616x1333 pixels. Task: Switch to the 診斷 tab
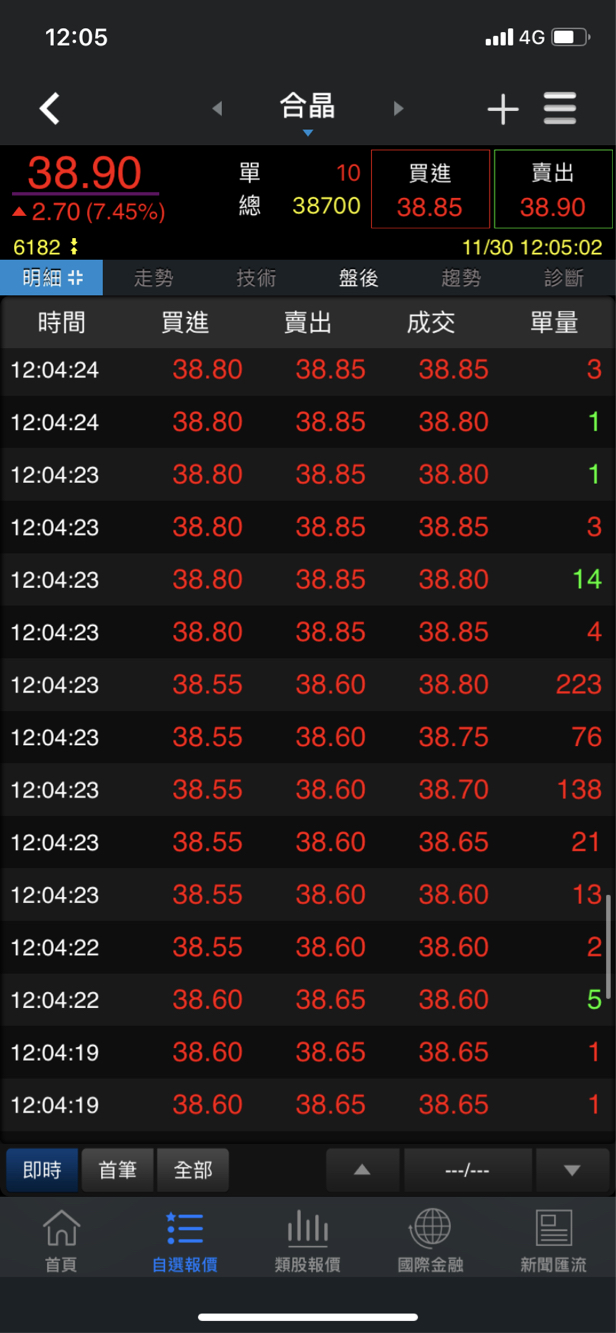pyautogui.click(x=563, y=278)
